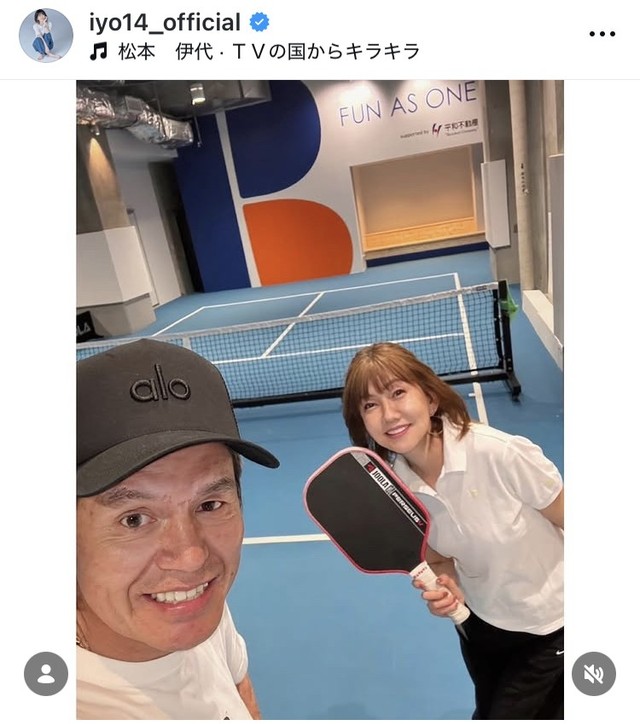This screenshot has height=724, width=640.
Task: Show tagged people in the photo
Action: [46, 674]
